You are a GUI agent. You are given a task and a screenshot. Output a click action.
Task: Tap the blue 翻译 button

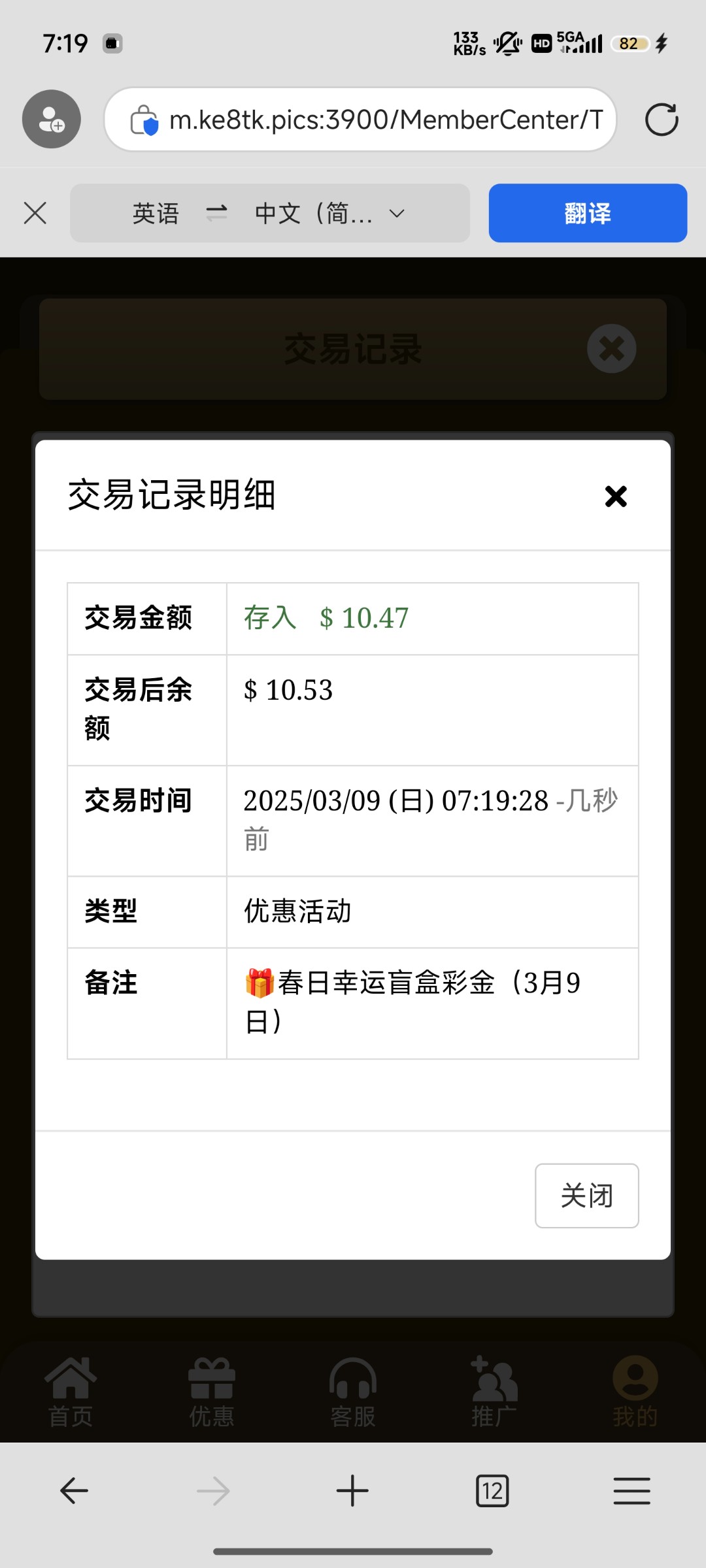click(x=587, y=213)
